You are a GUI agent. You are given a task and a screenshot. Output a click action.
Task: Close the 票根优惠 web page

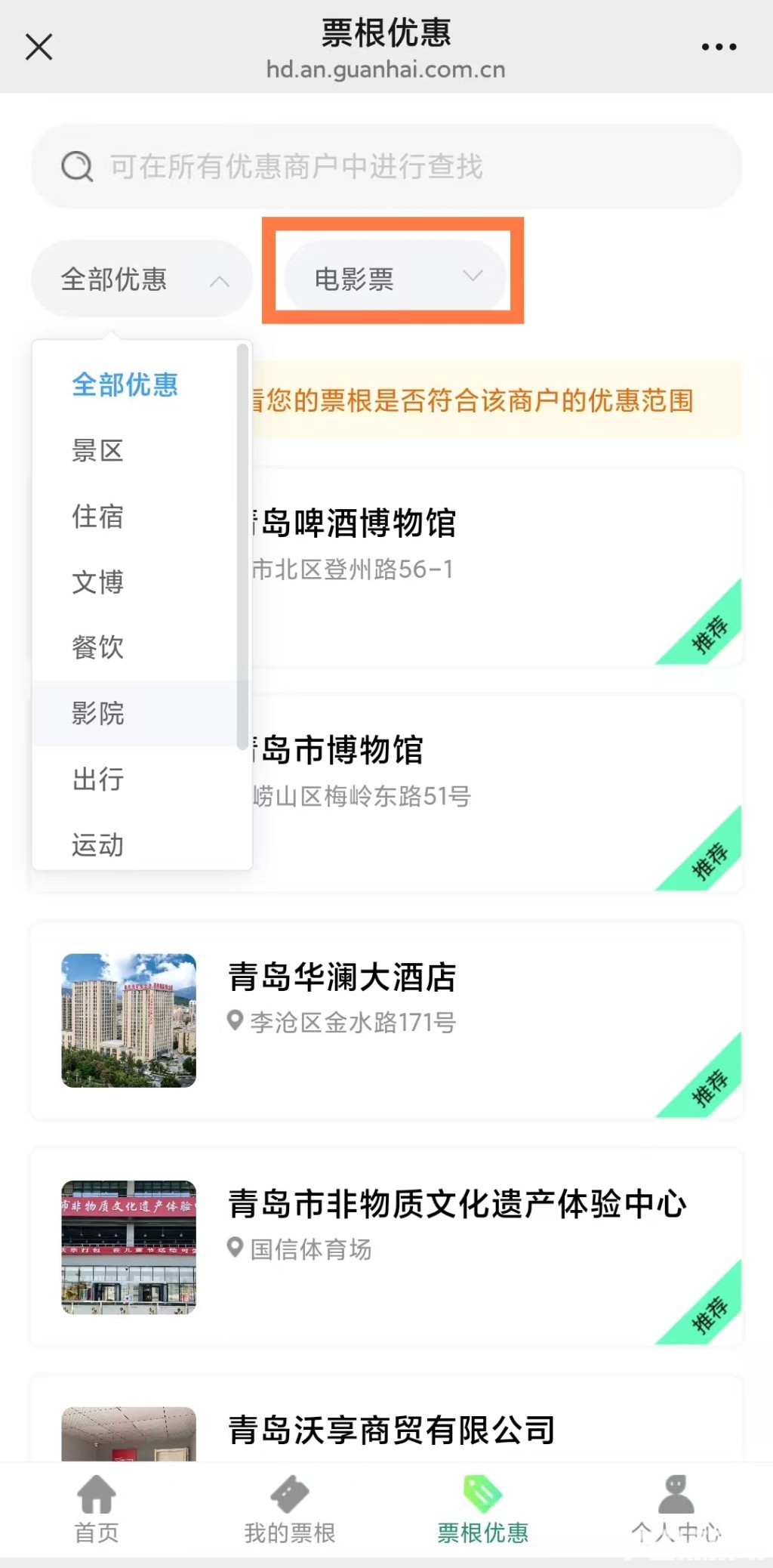point(39,47)
